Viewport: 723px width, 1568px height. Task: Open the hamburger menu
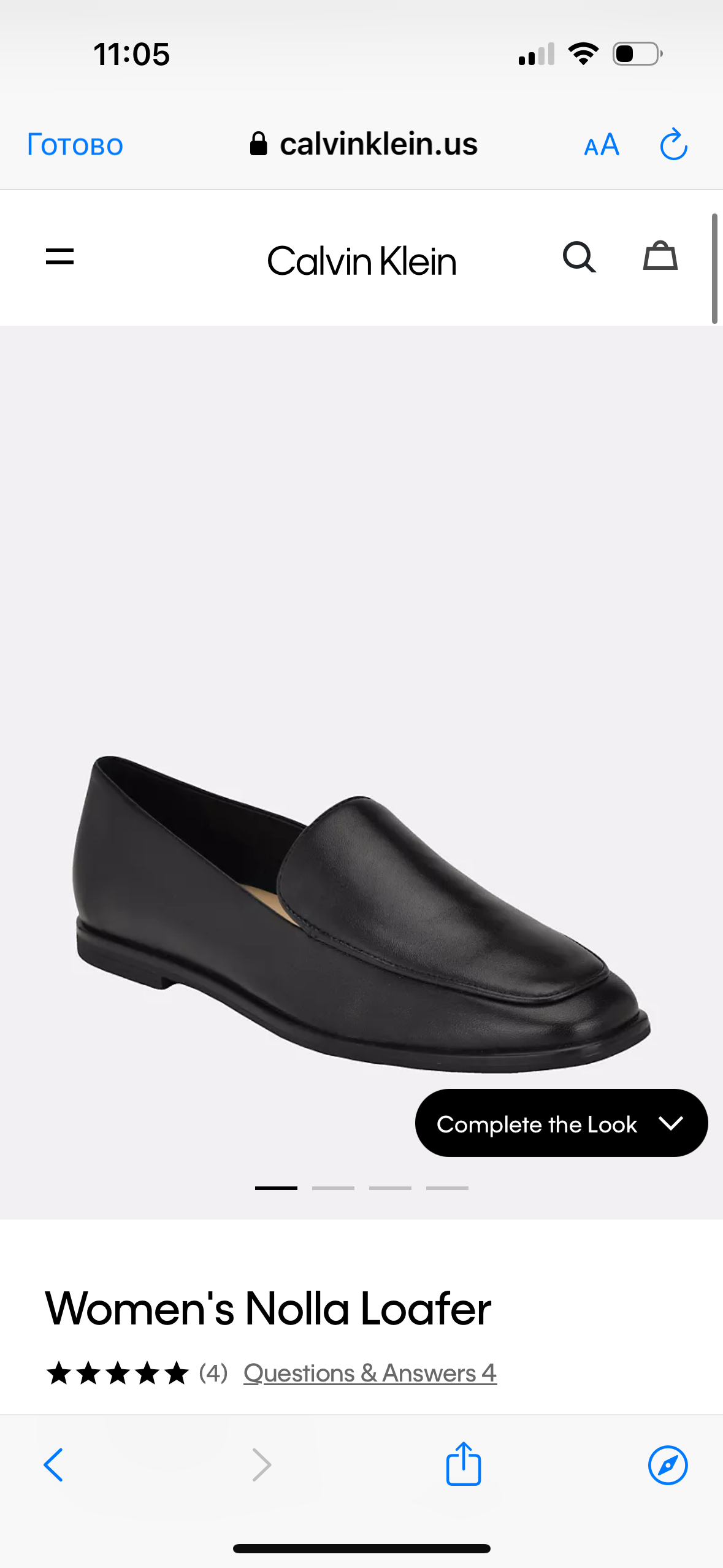point(59,256)
